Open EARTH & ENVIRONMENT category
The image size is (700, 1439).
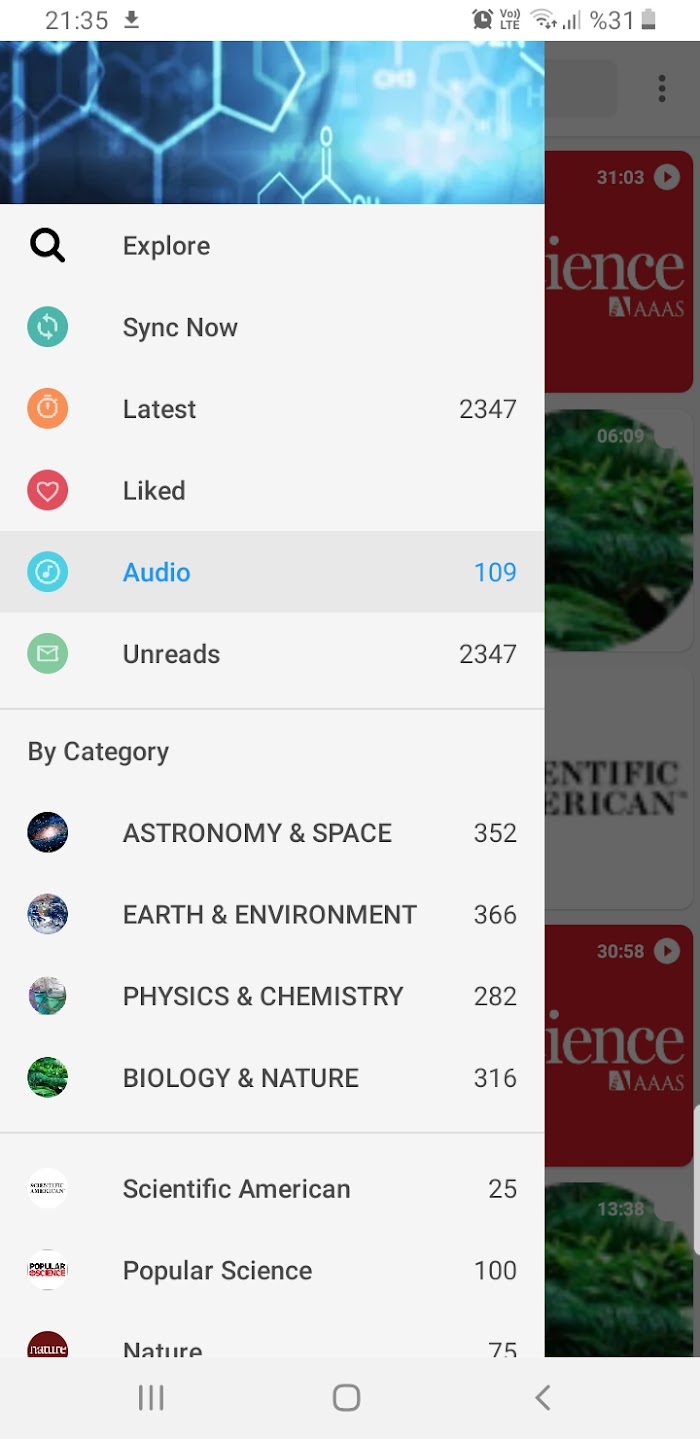(272, 915)
